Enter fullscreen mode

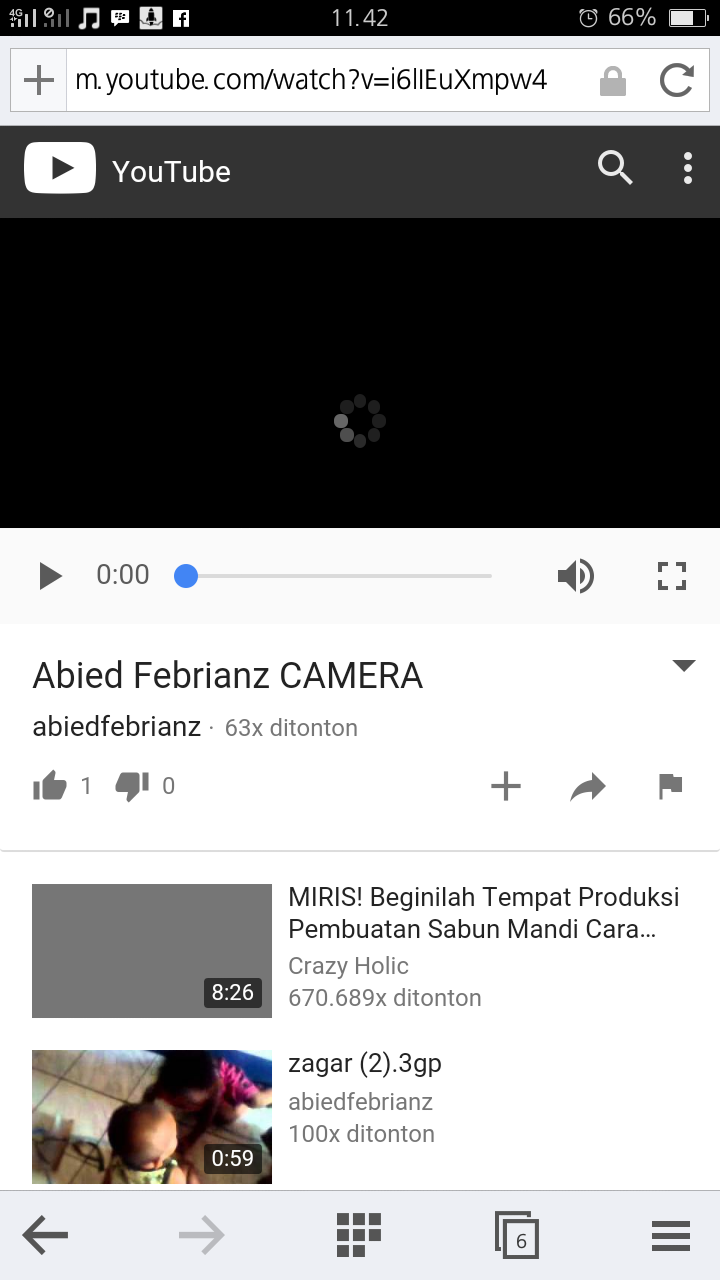click(x=672, y=576)
